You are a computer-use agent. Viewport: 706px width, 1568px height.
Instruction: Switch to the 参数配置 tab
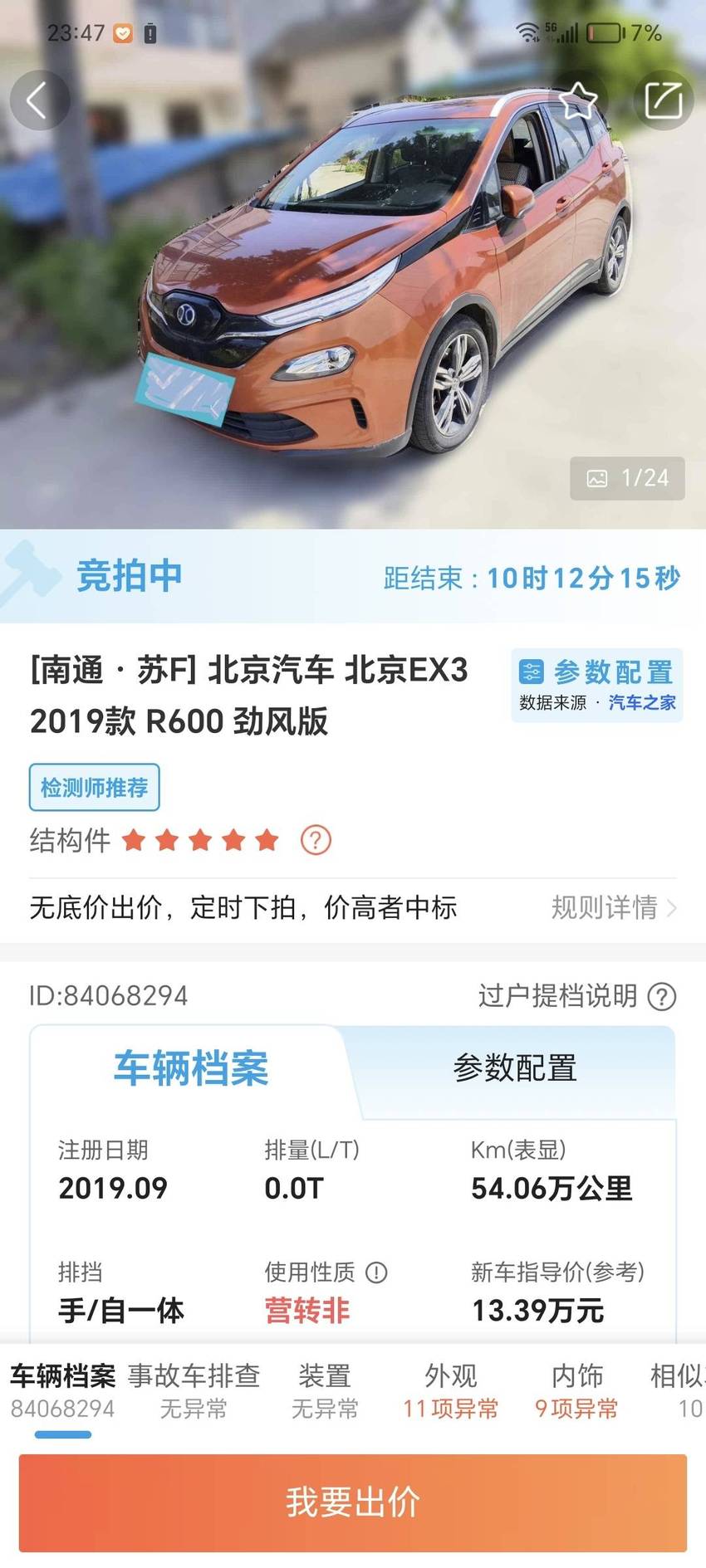515,1068
